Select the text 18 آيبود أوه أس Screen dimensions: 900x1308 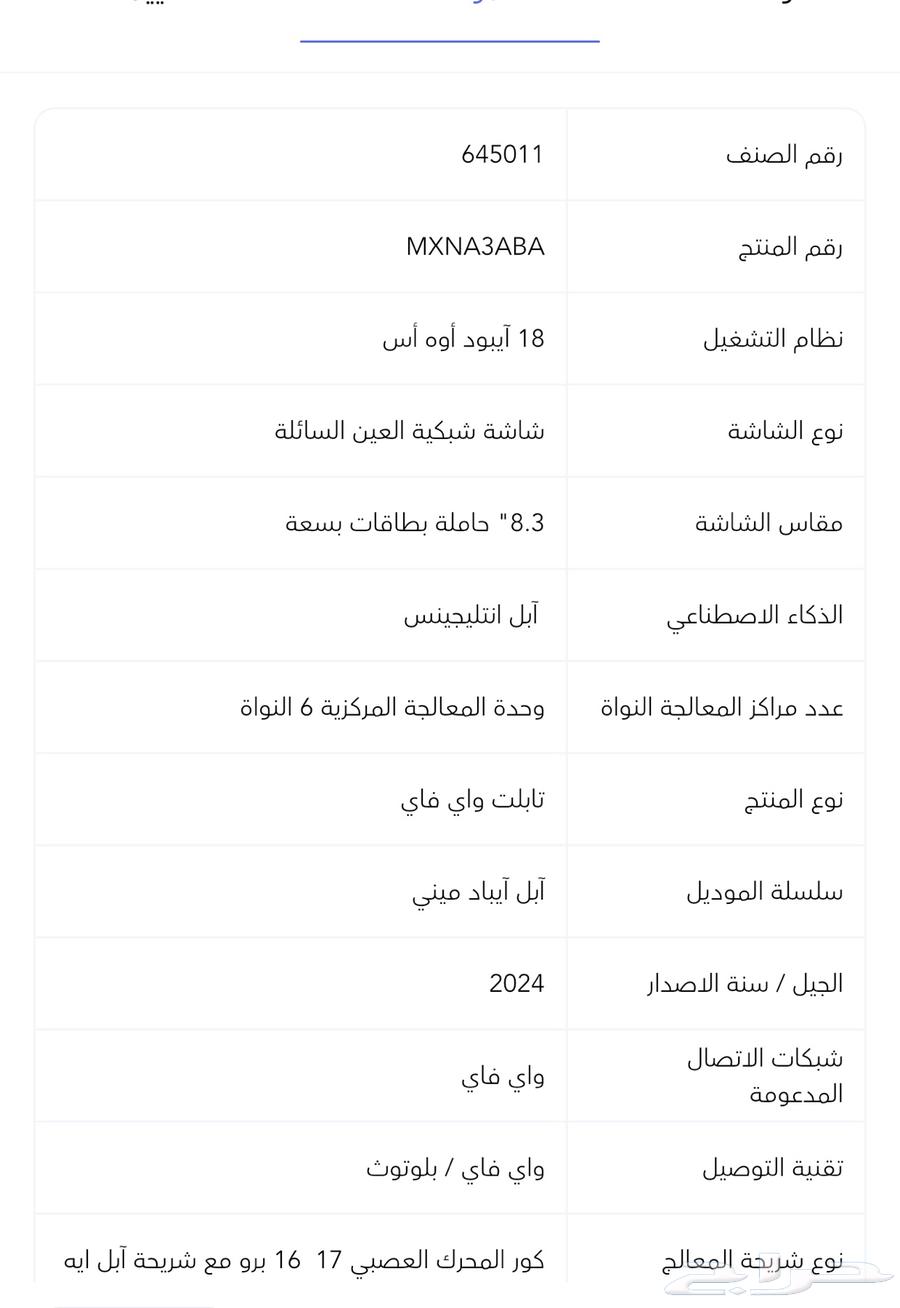[463, 338]
